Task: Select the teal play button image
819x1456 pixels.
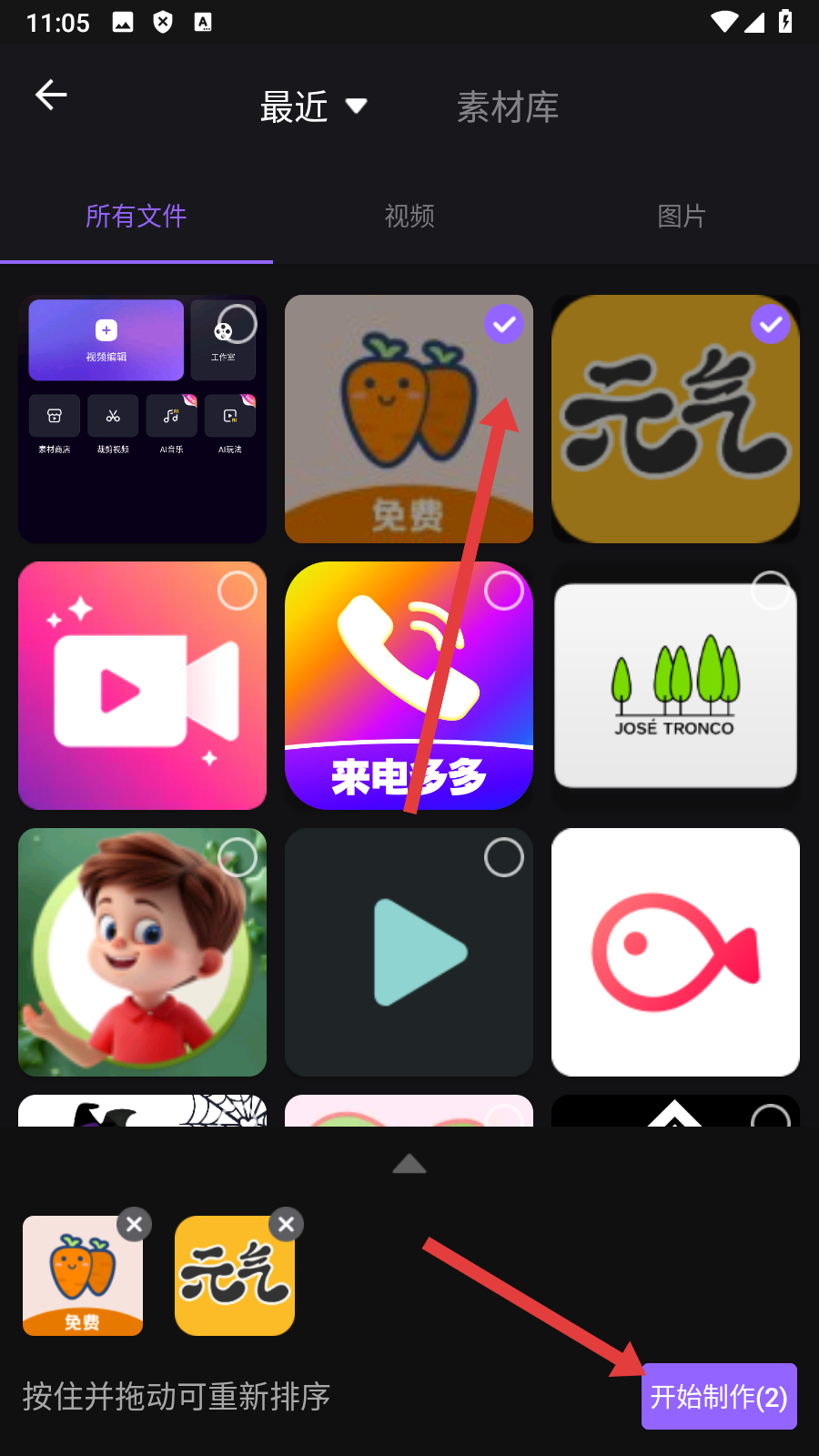Action: 503,857
